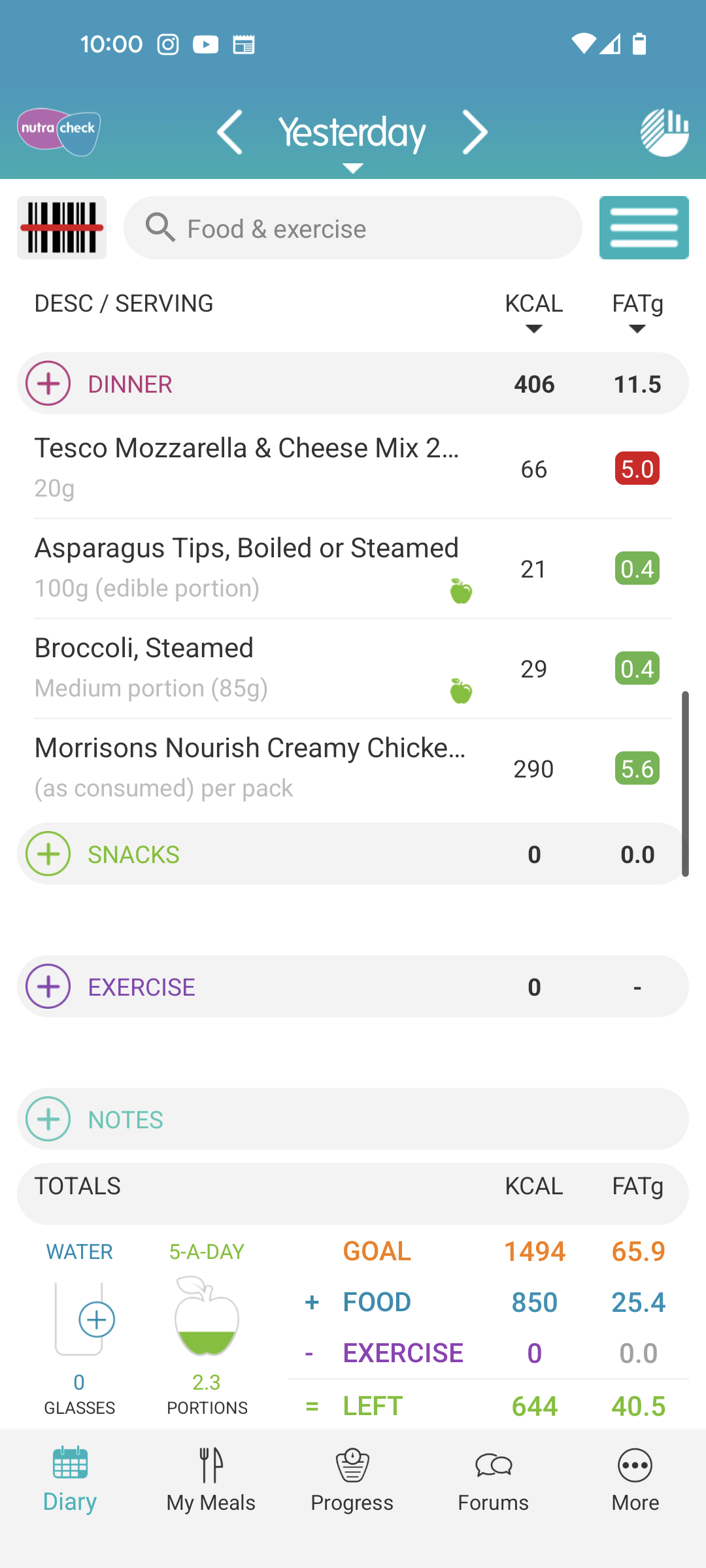Add an exercise entry

pyautogui.click(x=48, y=987)
